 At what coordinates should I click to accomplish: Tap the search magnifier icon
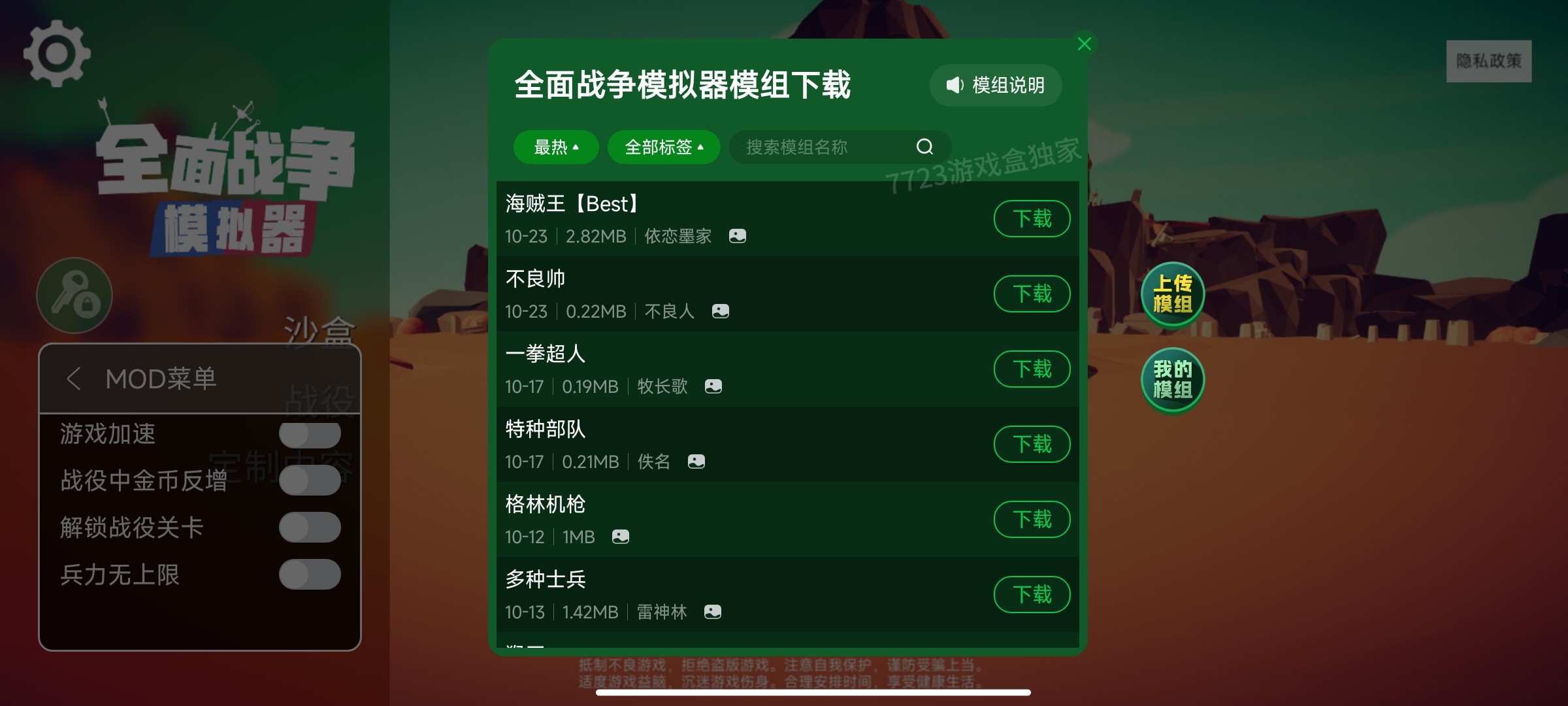coord(924,147)
